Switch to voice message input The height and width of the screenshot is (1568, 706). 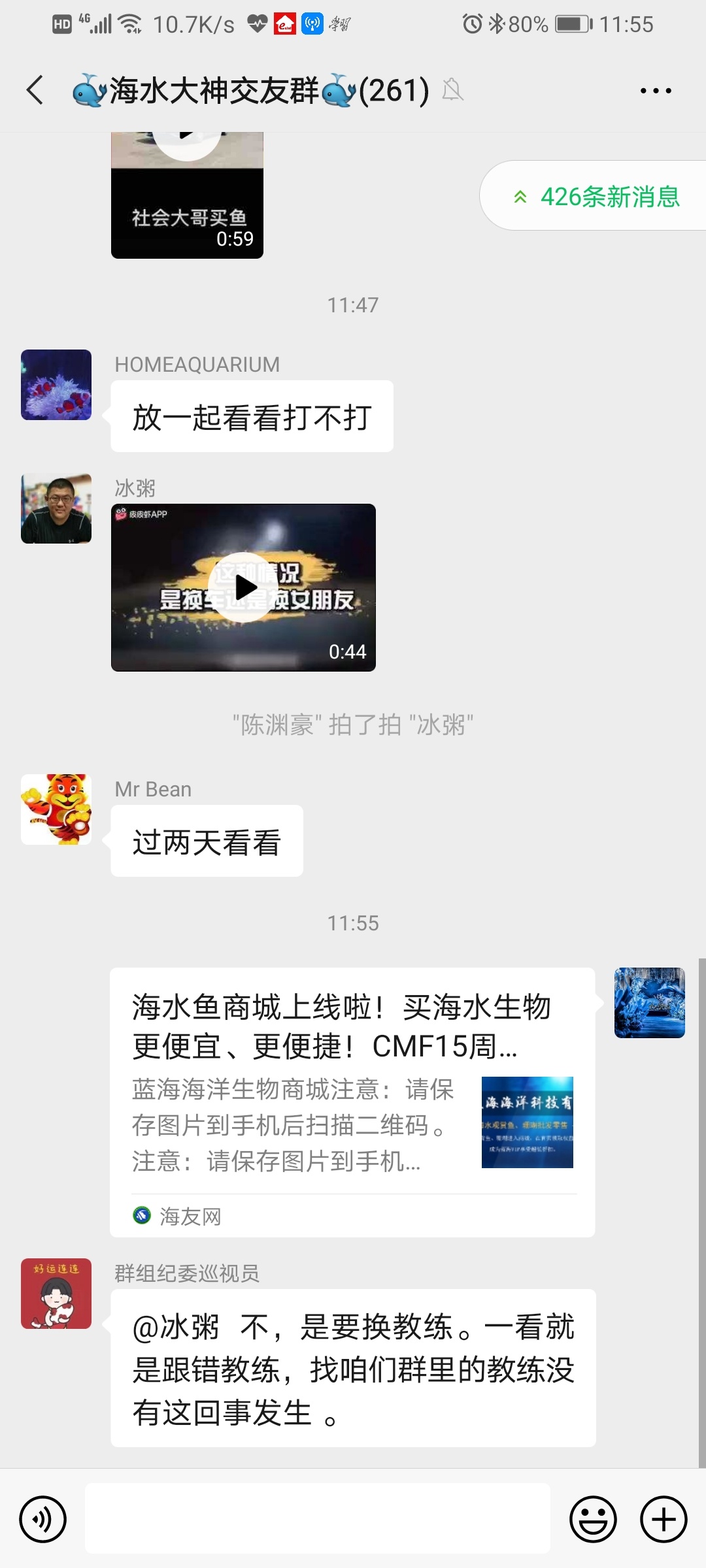pyautogui.click(x=43, y=1519)
